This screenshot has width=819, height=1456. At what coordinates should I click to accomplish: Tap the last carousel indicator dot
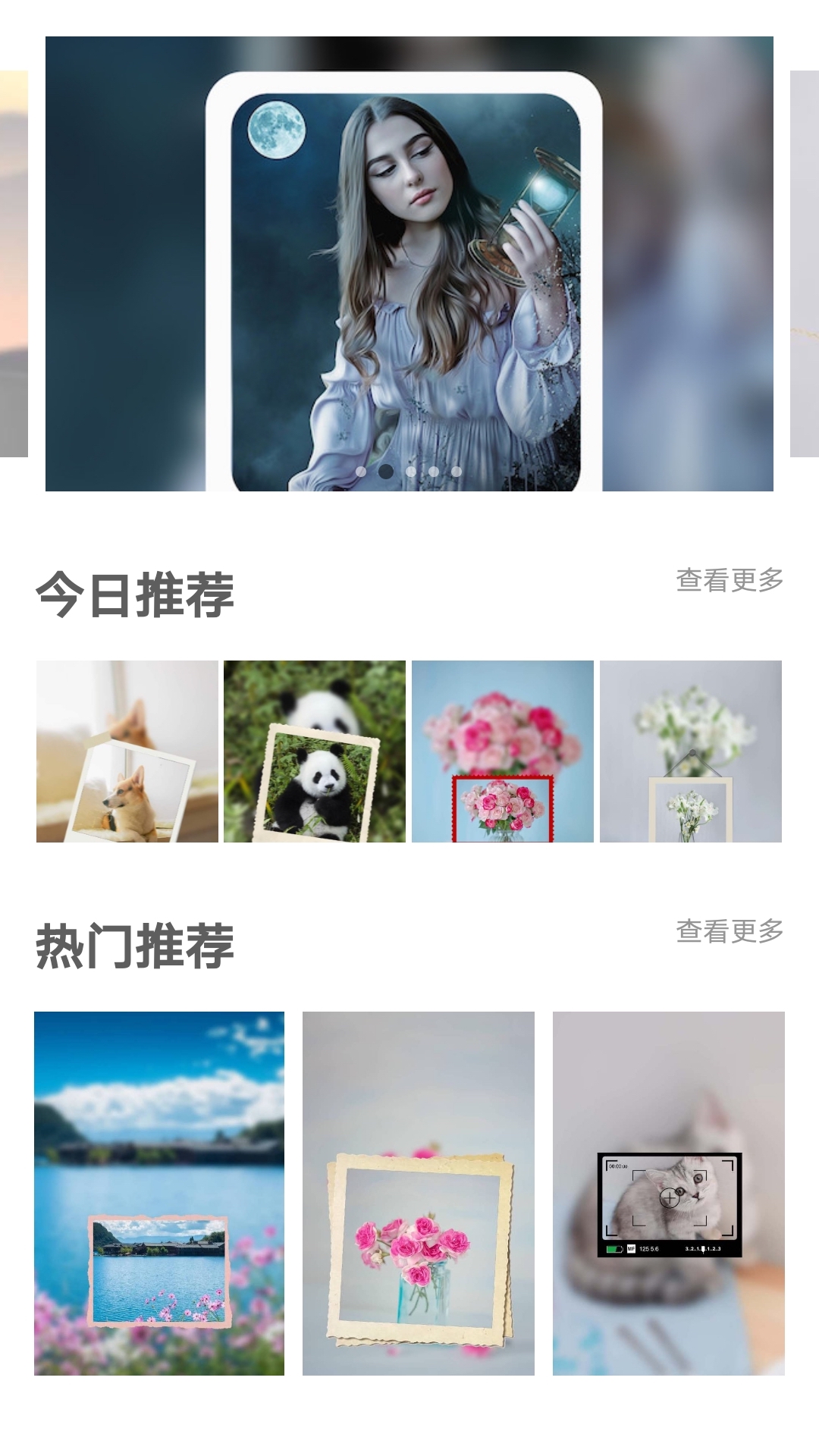coord(457,472)
